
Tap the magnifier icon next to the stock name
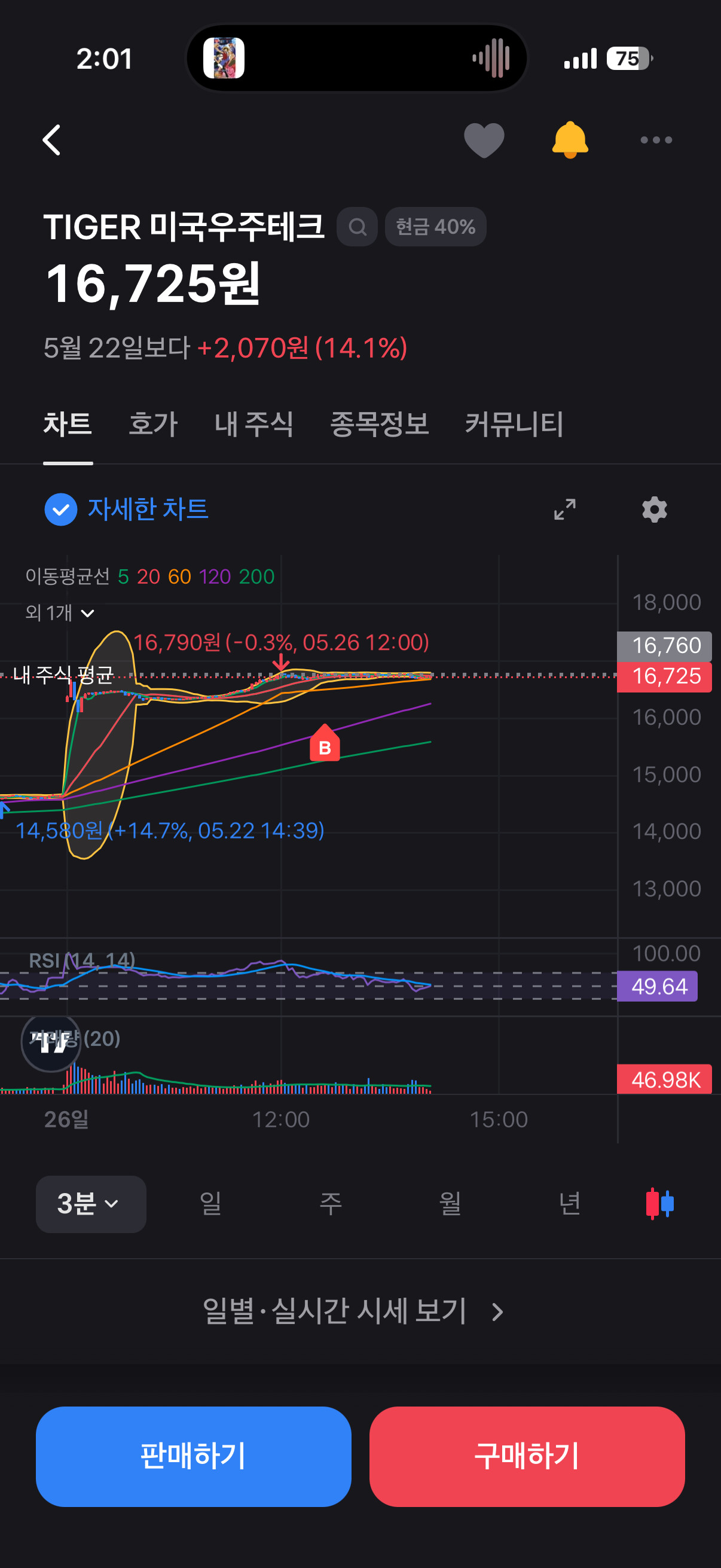point(357,227)
